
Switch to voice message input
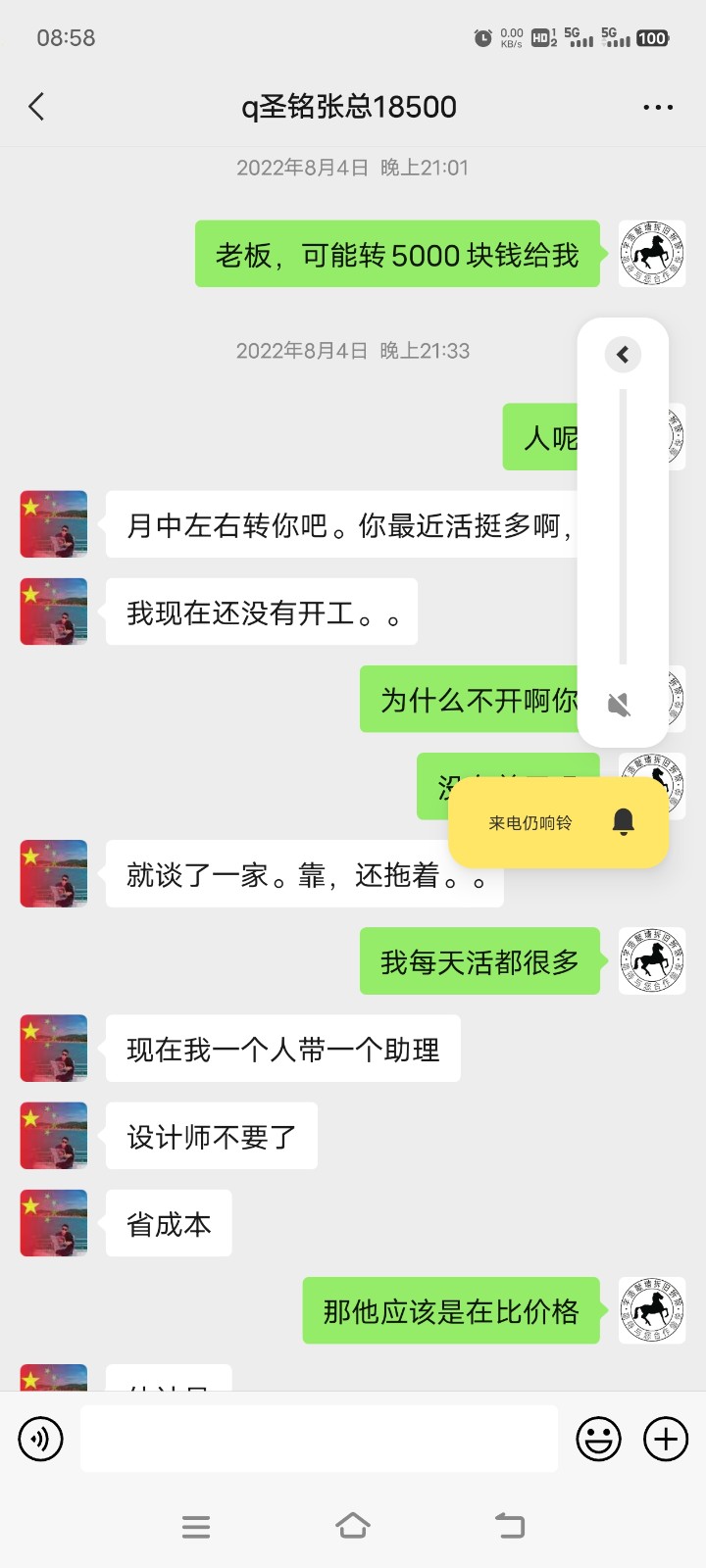[x=40, y=1439]
